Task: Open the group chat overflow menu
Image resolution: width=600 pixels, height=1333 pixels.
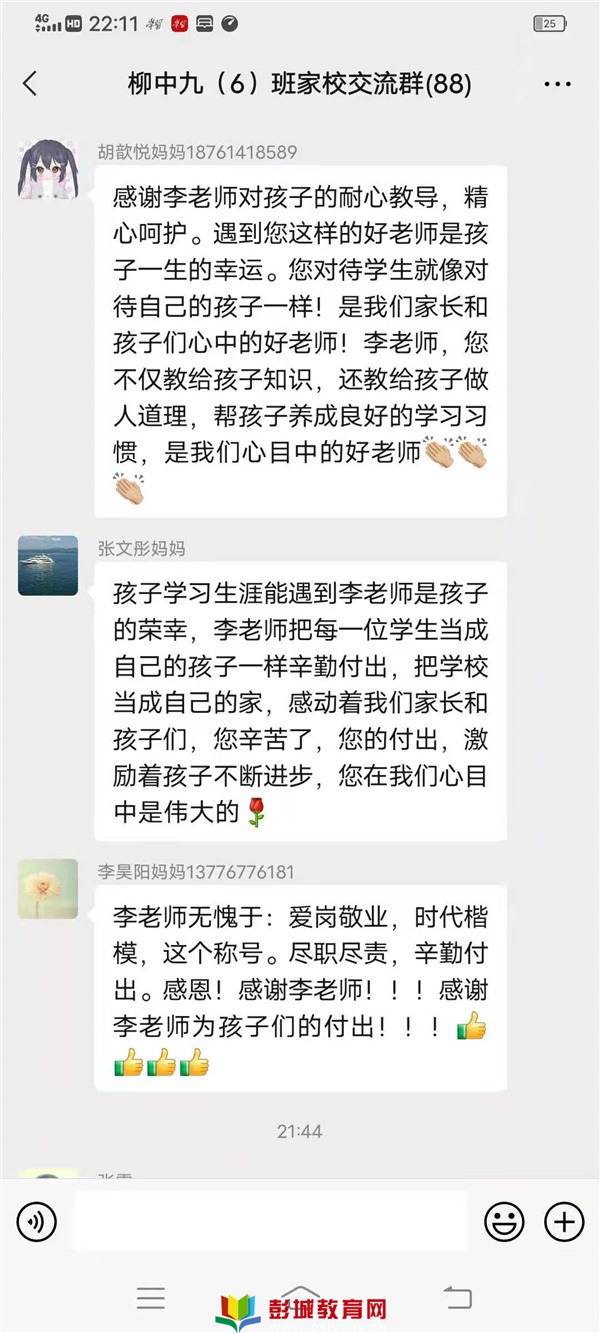Action: tap(557, 84)
